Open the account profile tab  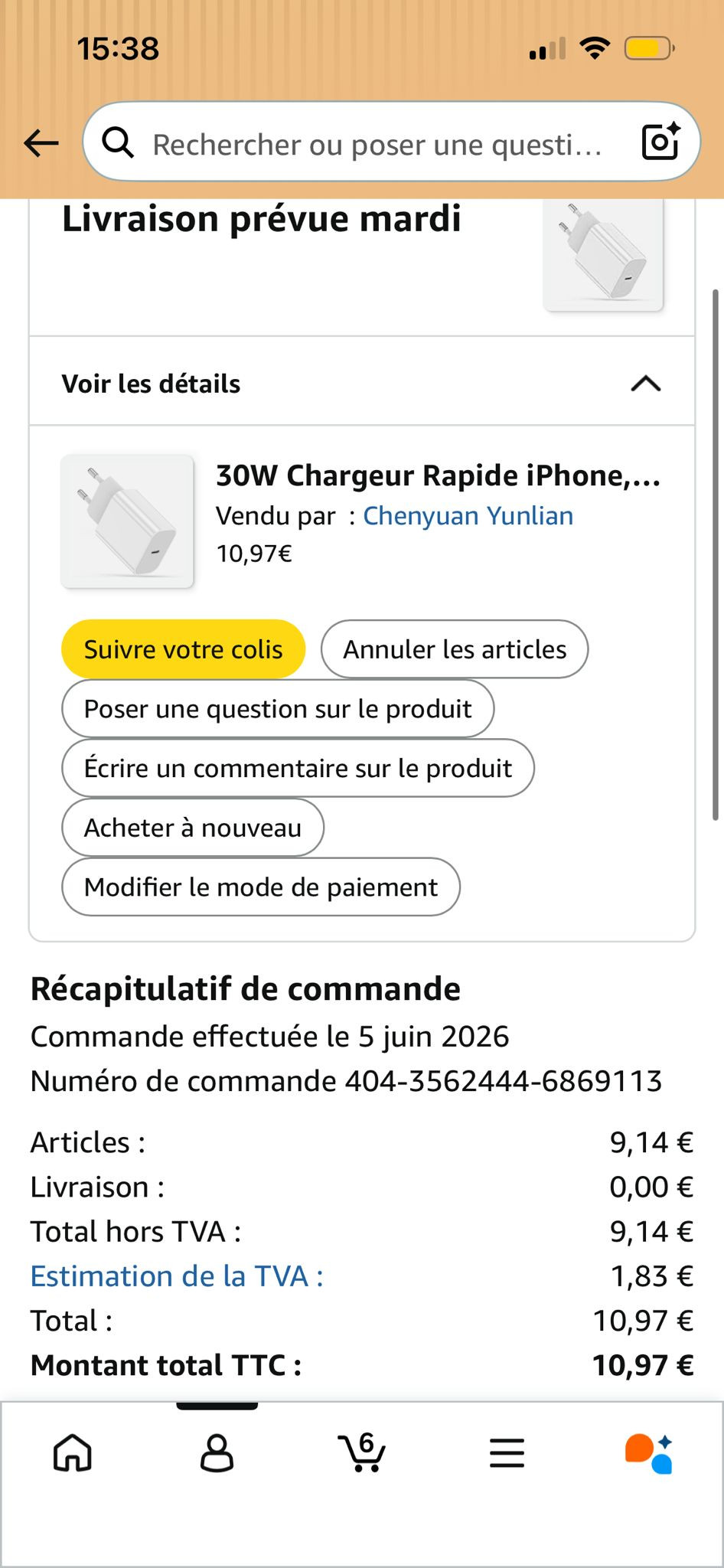coord(217,1452)
